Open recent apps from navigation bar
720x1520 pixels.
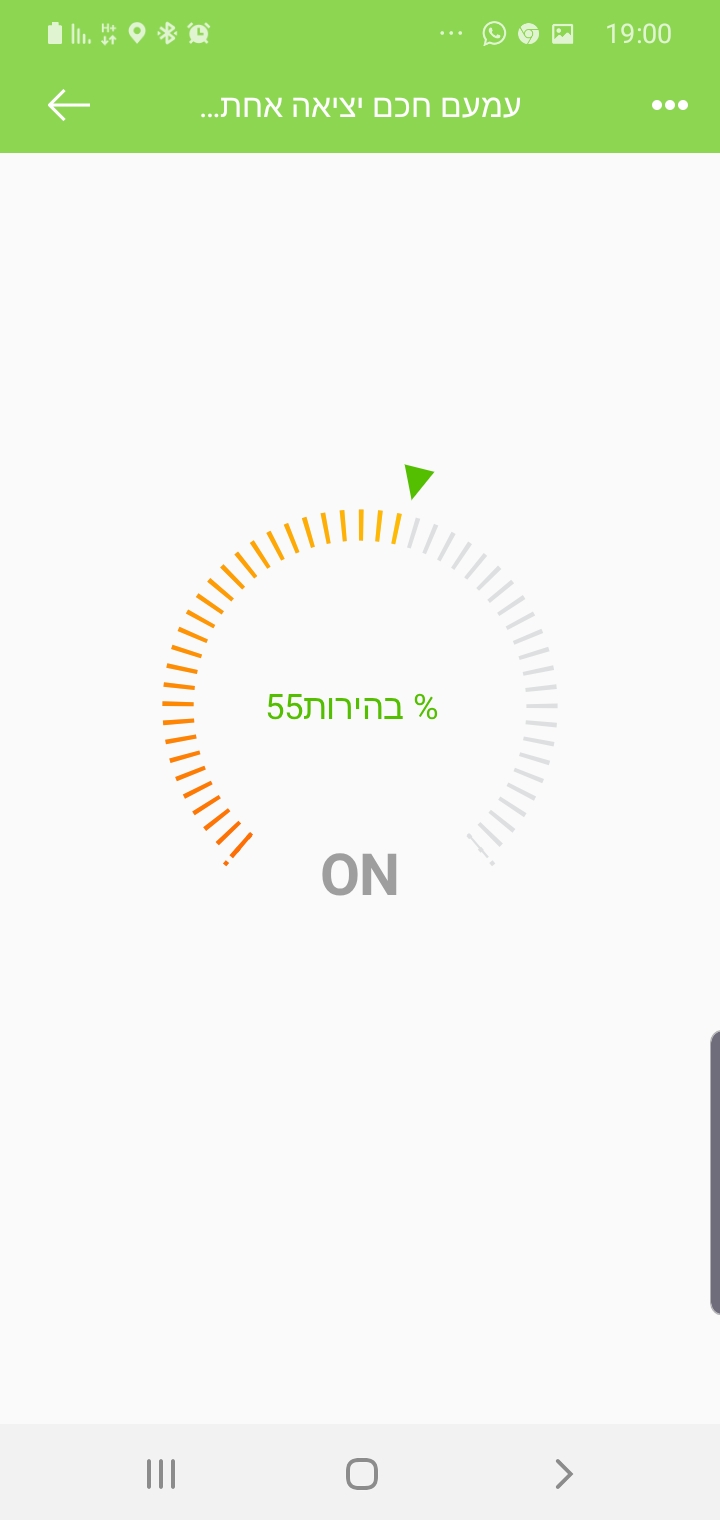(161, 1473)
